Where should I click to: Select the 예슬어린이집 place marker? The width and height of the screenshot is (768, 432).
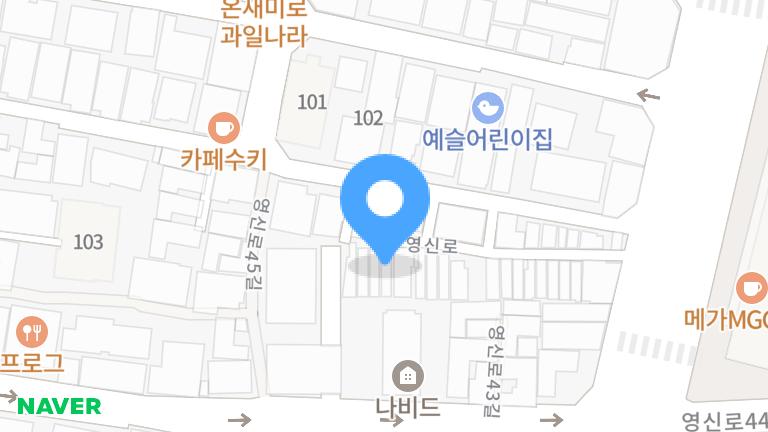click(x=488, y=105)
